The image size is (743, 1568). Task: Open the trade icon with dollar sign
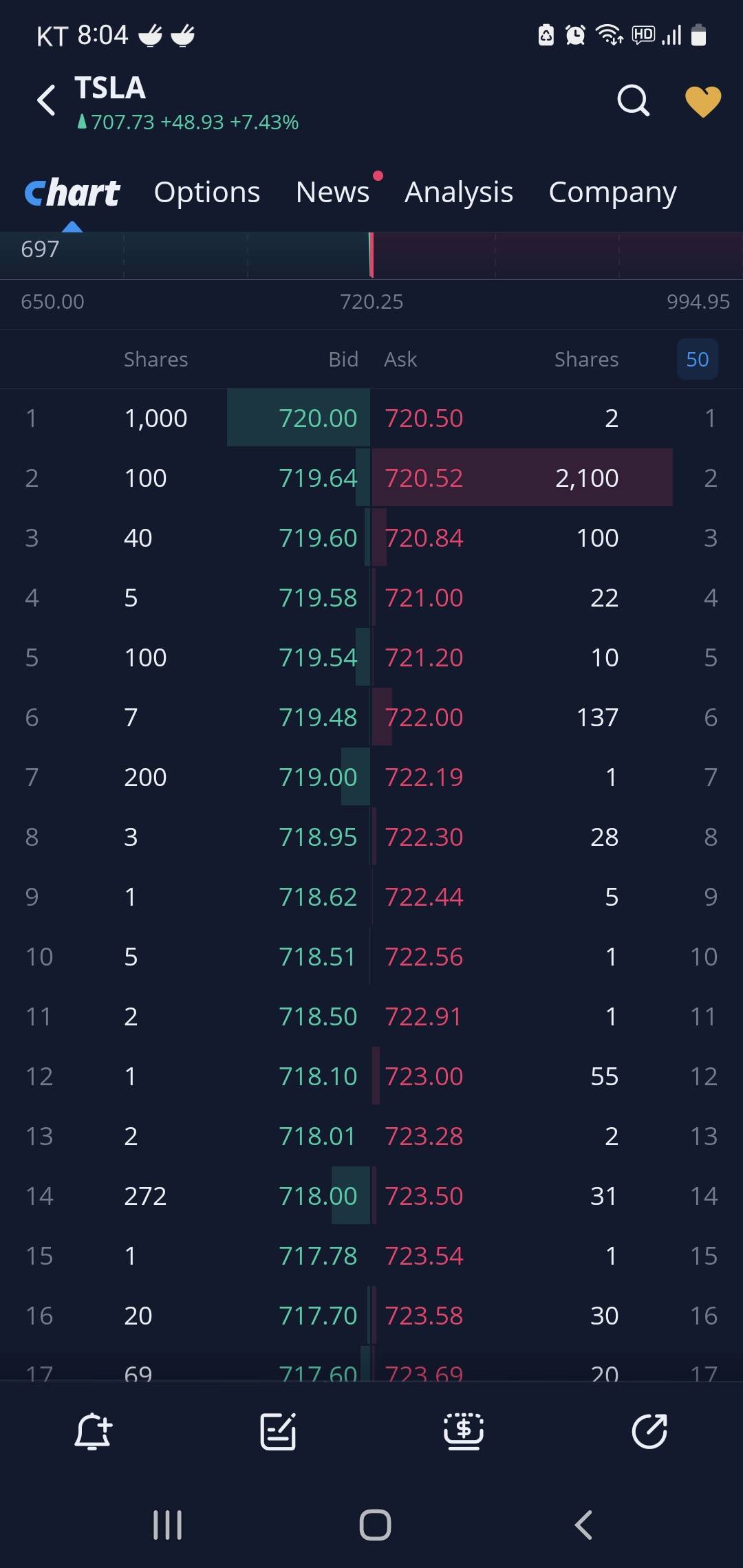464,1432
